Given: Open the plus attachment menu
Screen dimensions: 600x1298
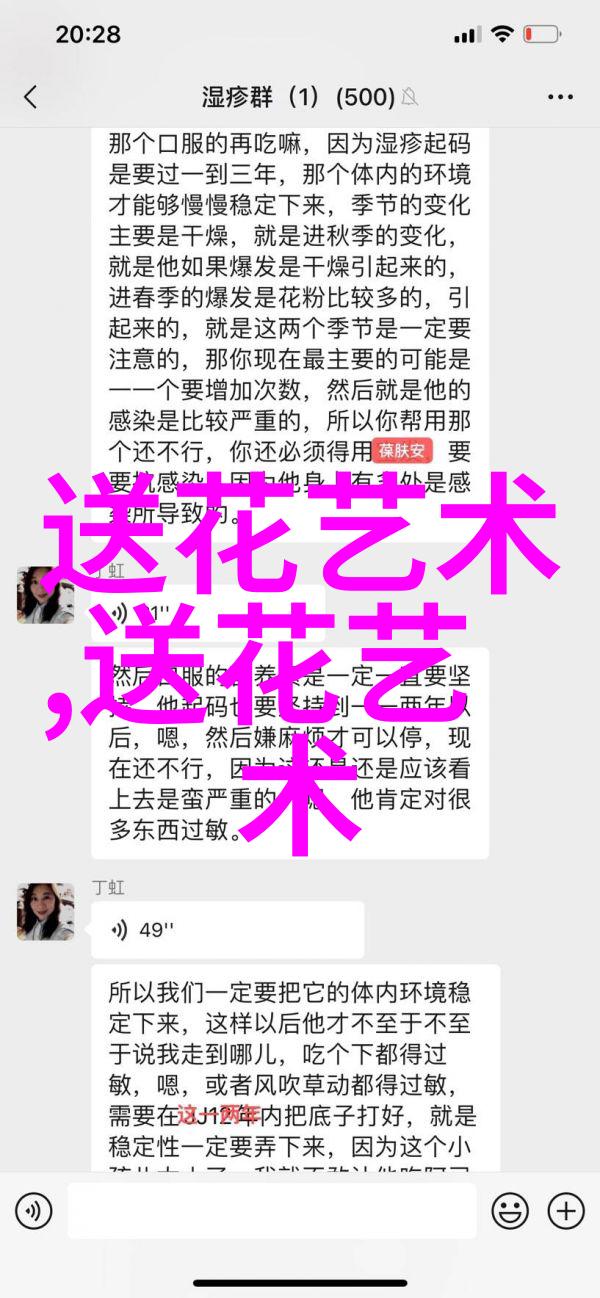Looking at the screenshot, I should (565, 1211).
